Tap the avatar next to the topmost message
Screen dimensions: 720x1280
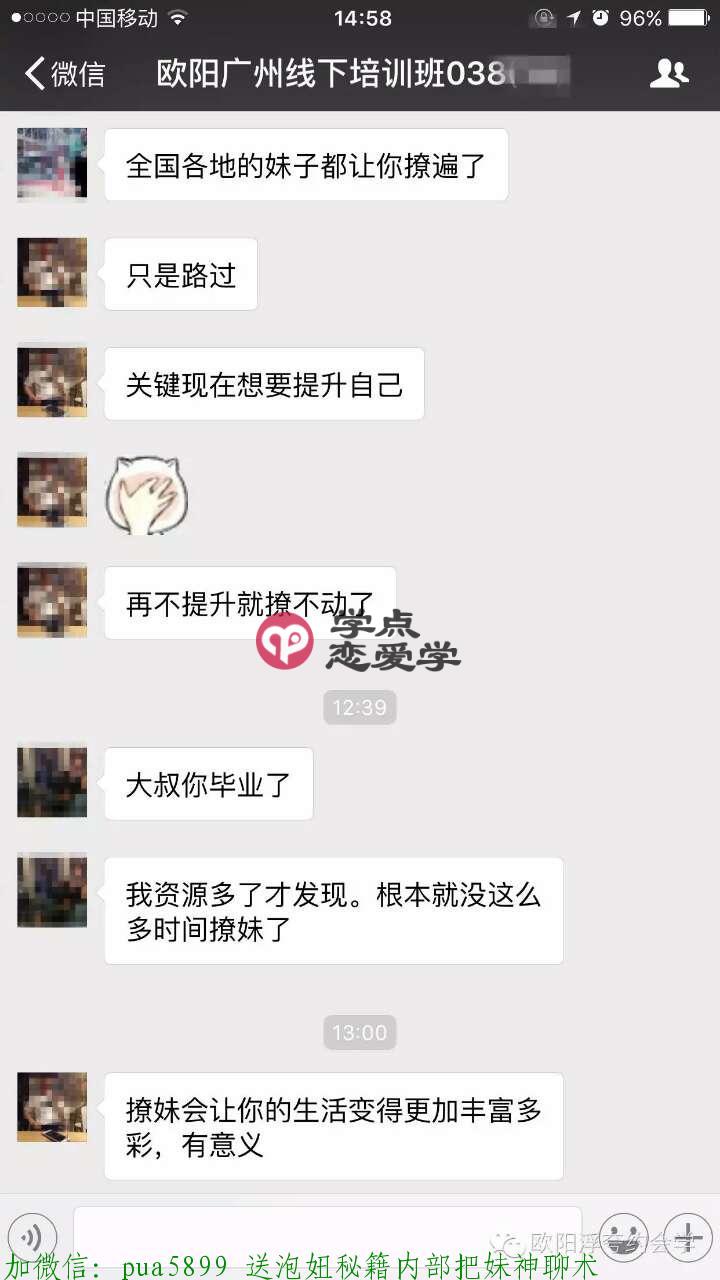point(51,164)
